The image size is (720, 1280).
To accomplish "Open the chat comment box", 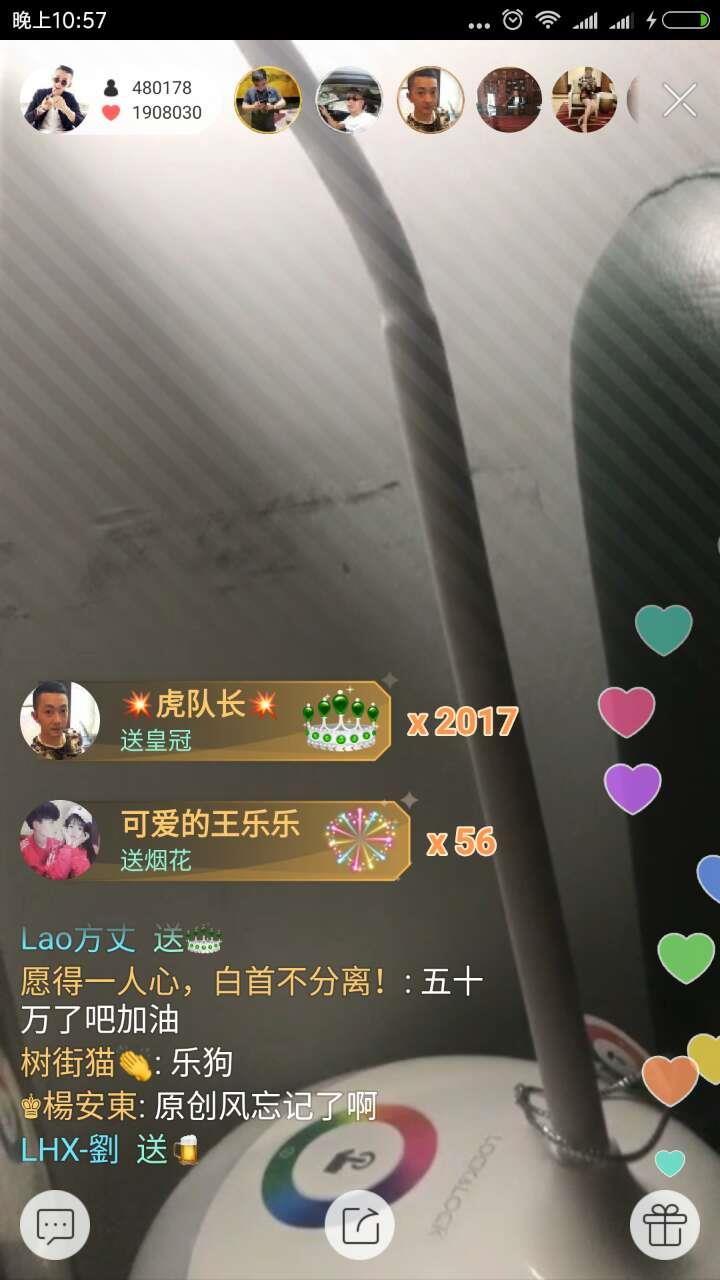I will (55, 1225).
